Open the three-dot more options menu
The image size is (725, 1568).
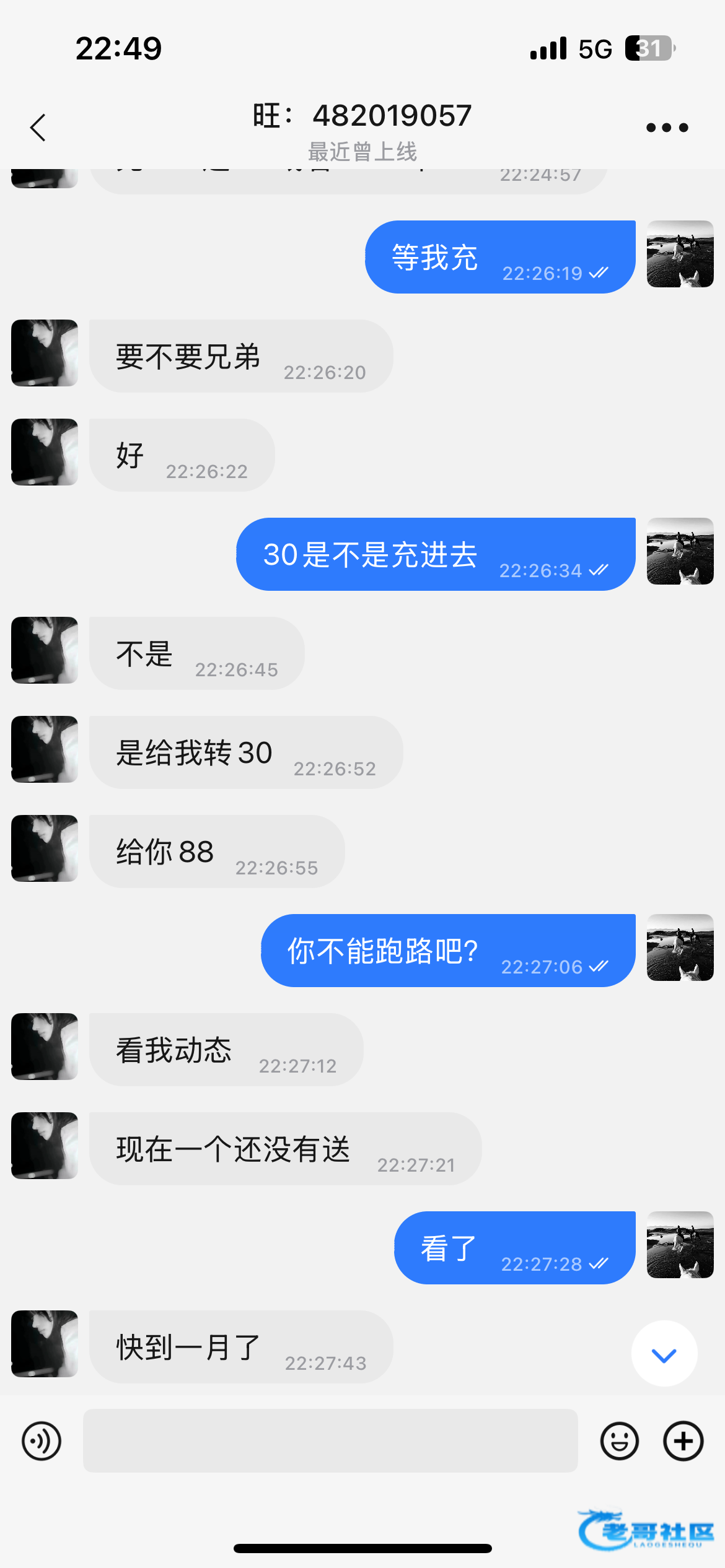click(x=667, y=128)
